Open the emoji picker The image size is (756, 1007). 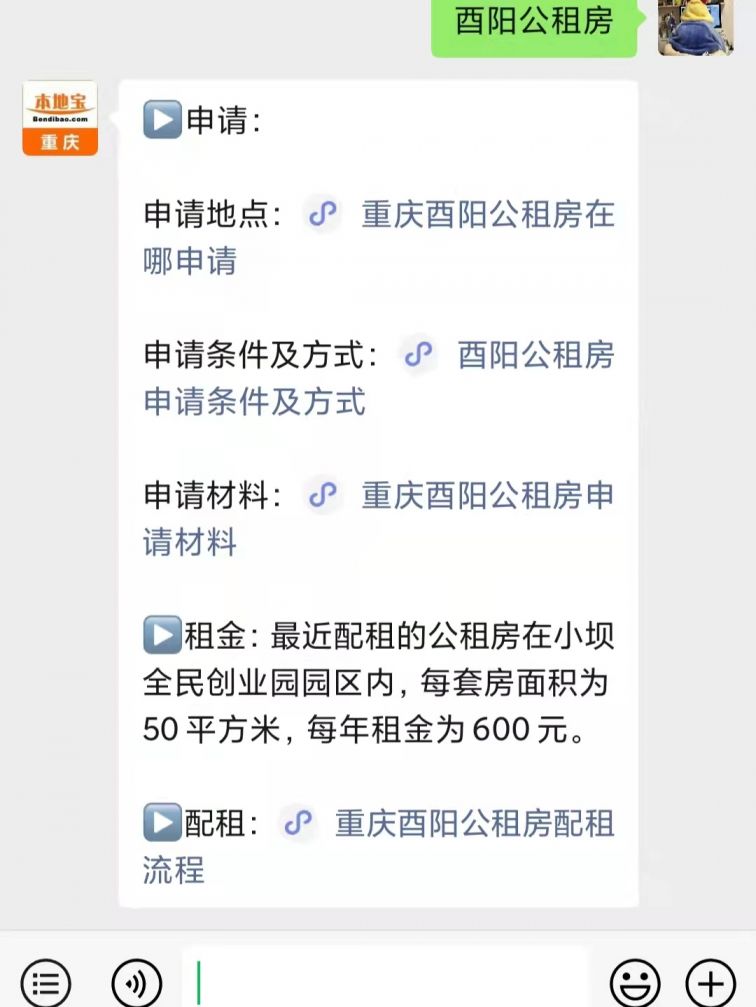click(635, 982)
